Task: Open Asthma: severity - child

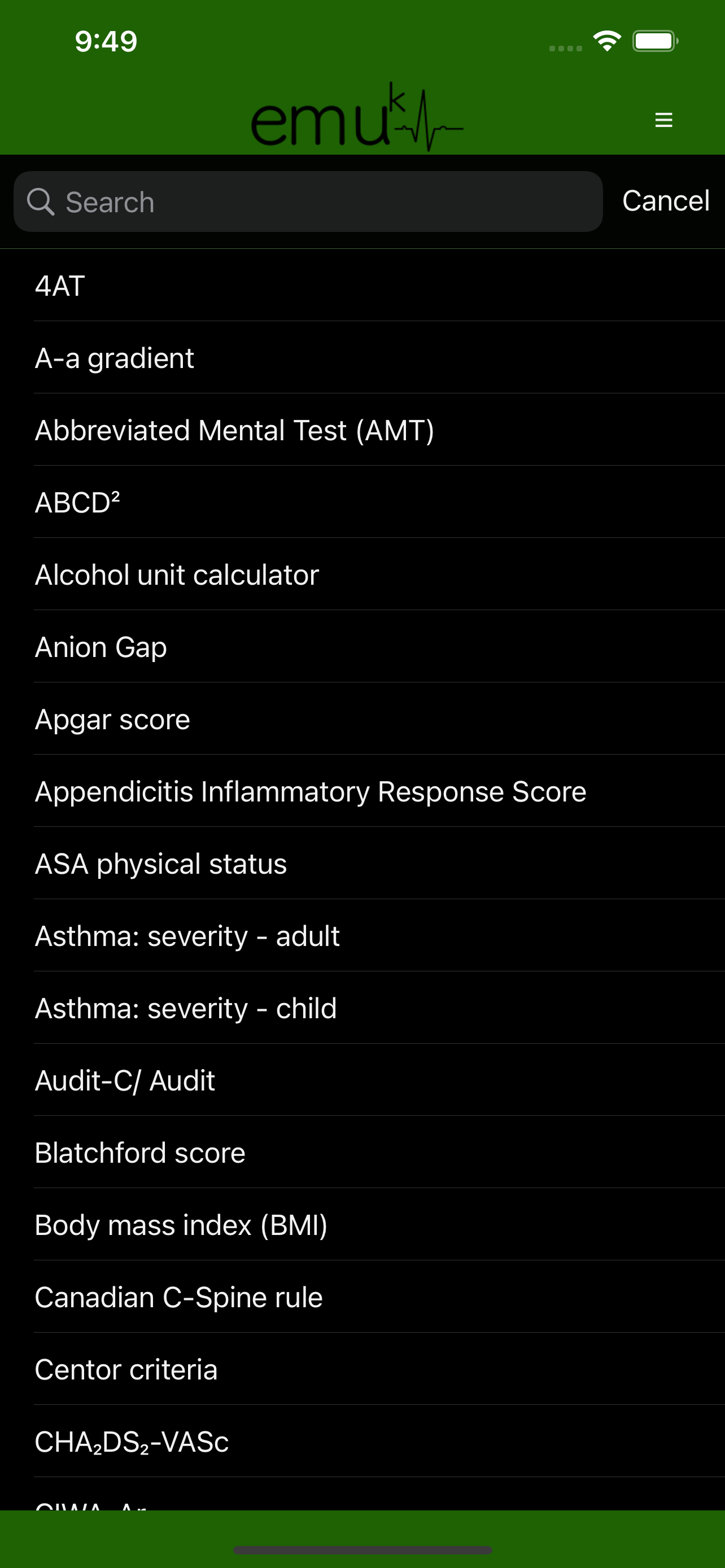Action: point(362,1008)
